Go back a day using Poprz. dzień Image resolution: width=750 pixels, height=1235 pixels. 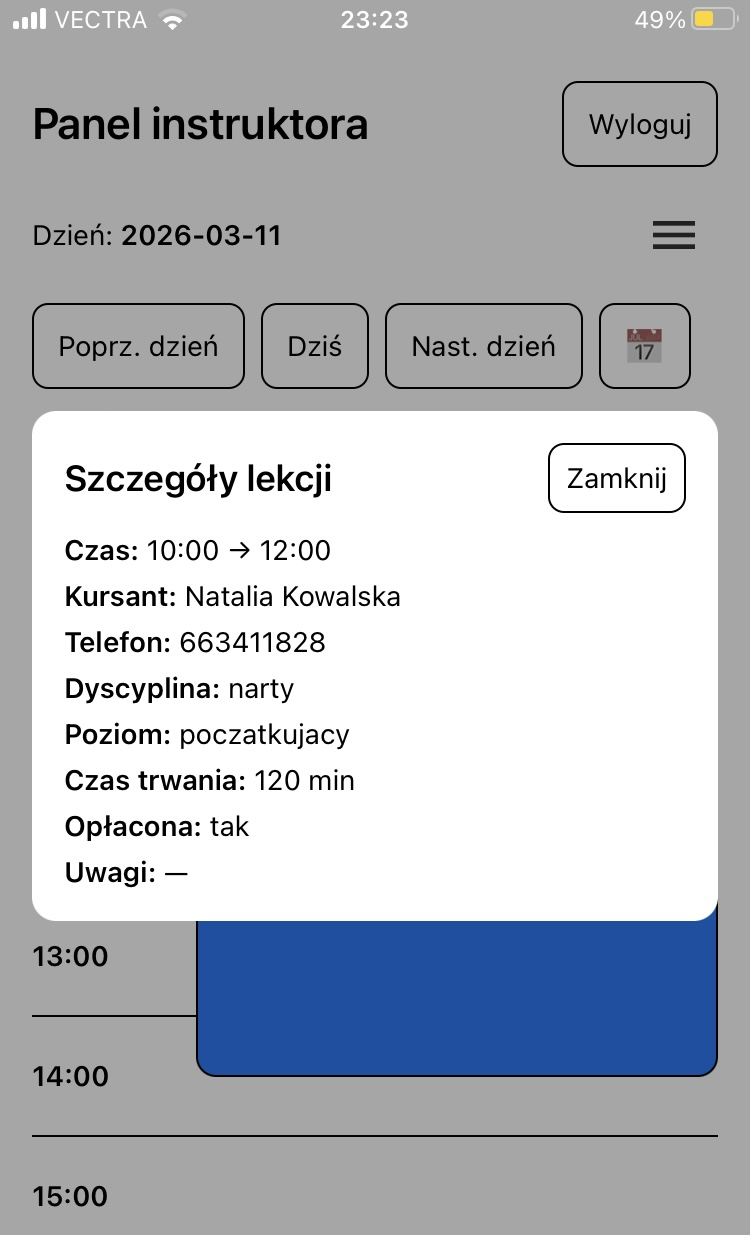[138, 346]
